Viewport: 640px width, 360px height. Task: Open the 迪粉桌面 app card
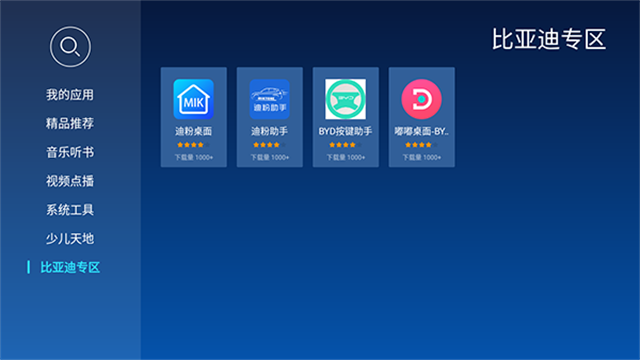click(x=193, y=117)
